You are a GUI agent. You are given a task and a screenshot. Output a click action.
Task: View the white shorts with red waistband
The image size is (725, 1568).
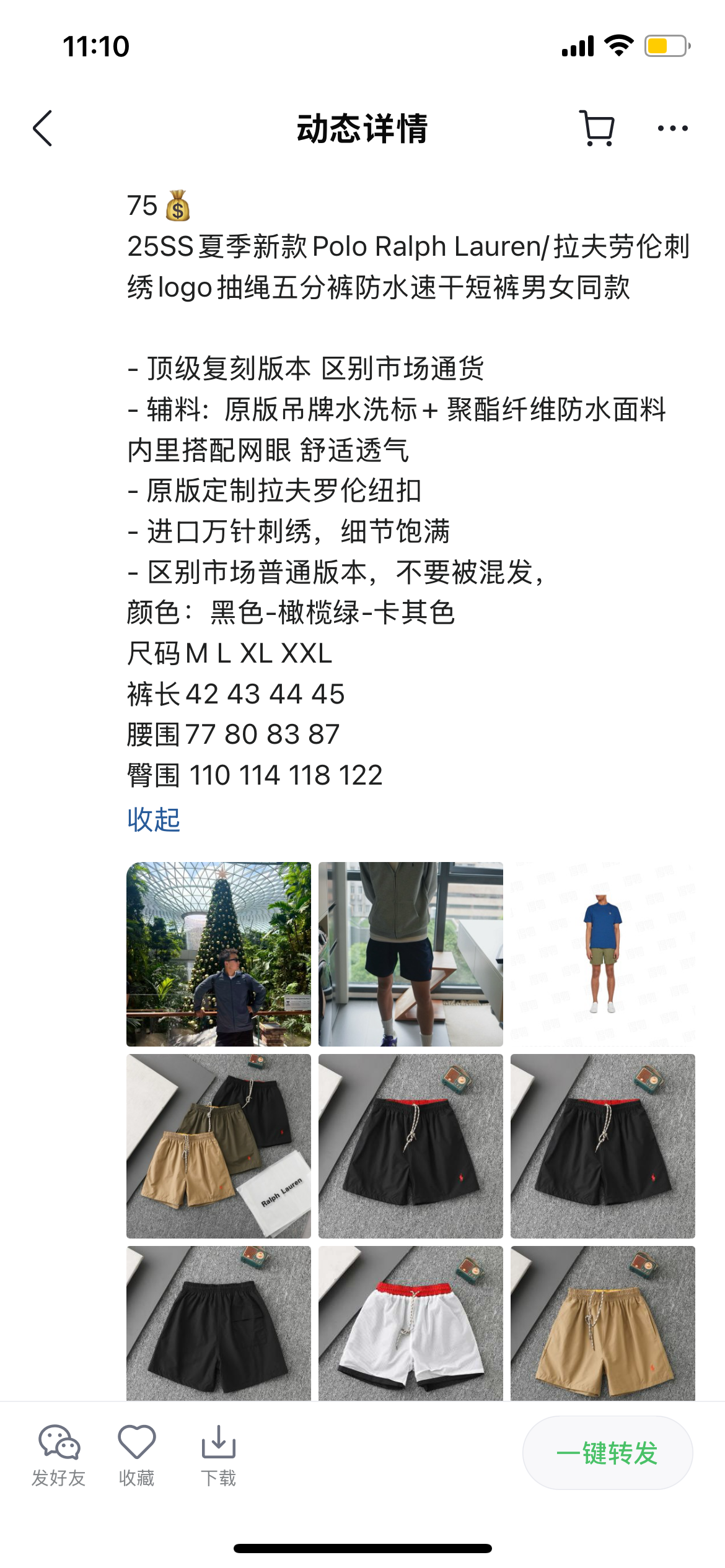(x=410, y=1322)
